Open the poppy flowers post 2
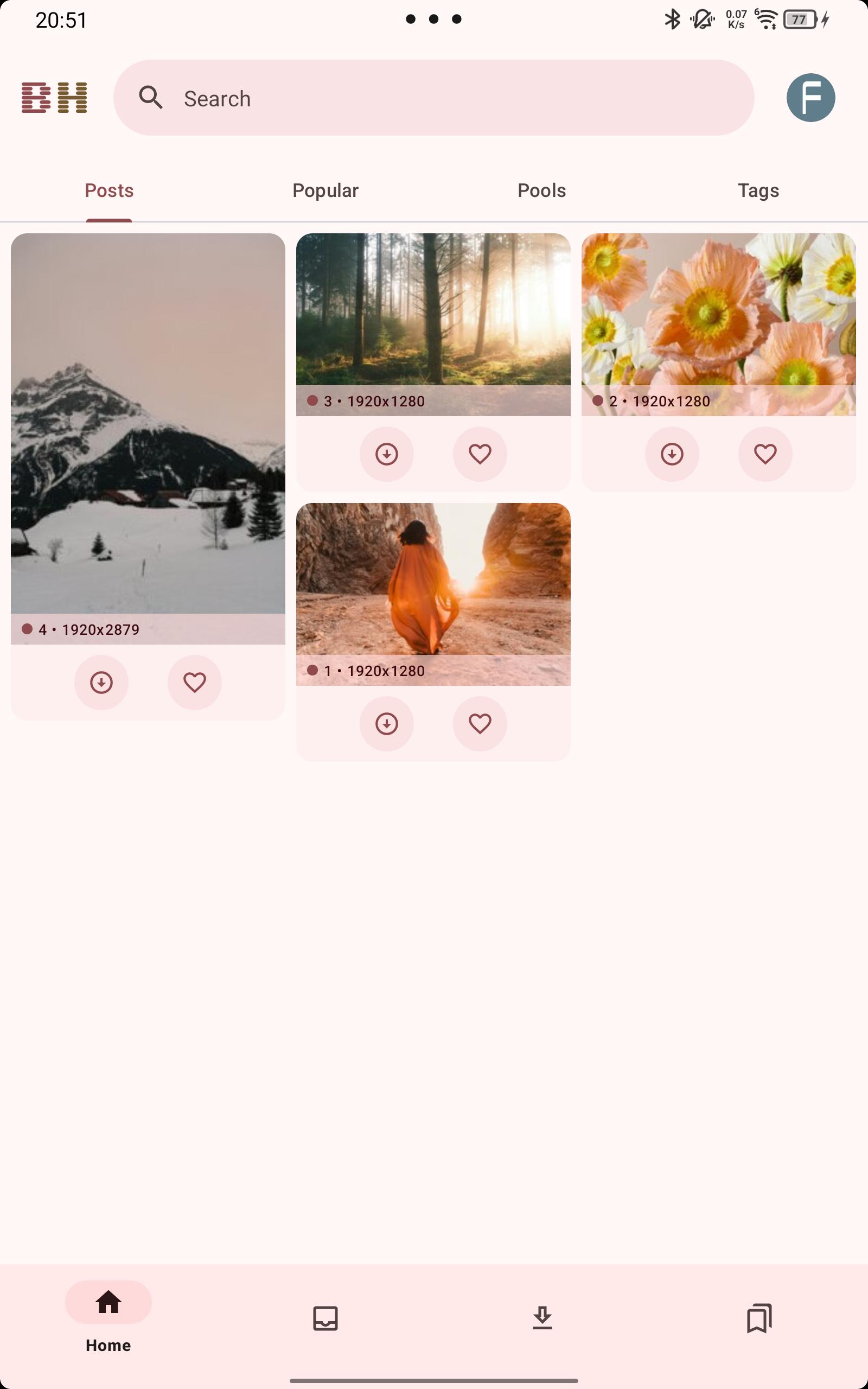 [x=719, y=324]
